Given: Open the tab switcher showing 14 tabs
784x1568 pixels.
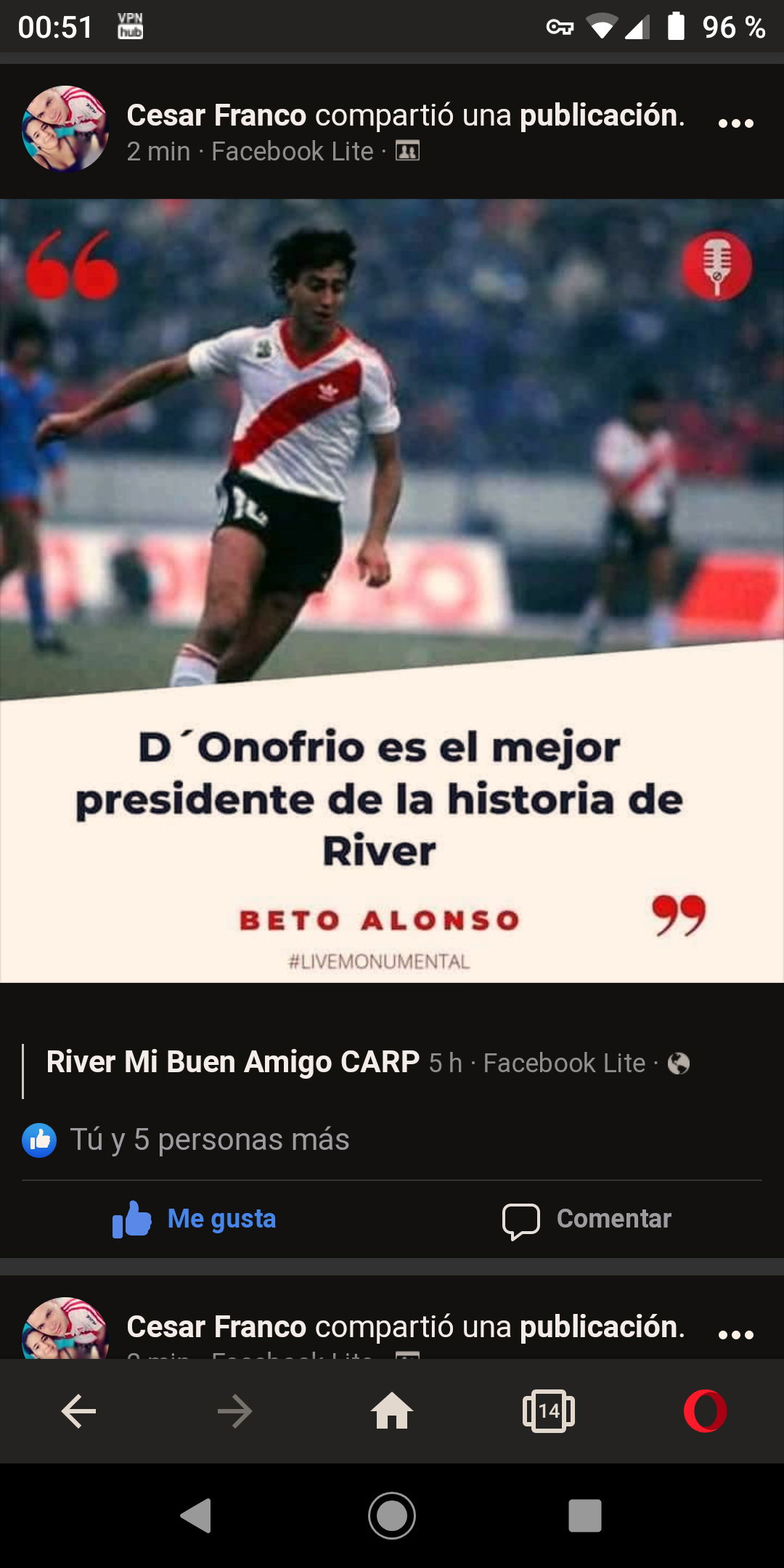Looking at the screenshot, I should 549,1411.
